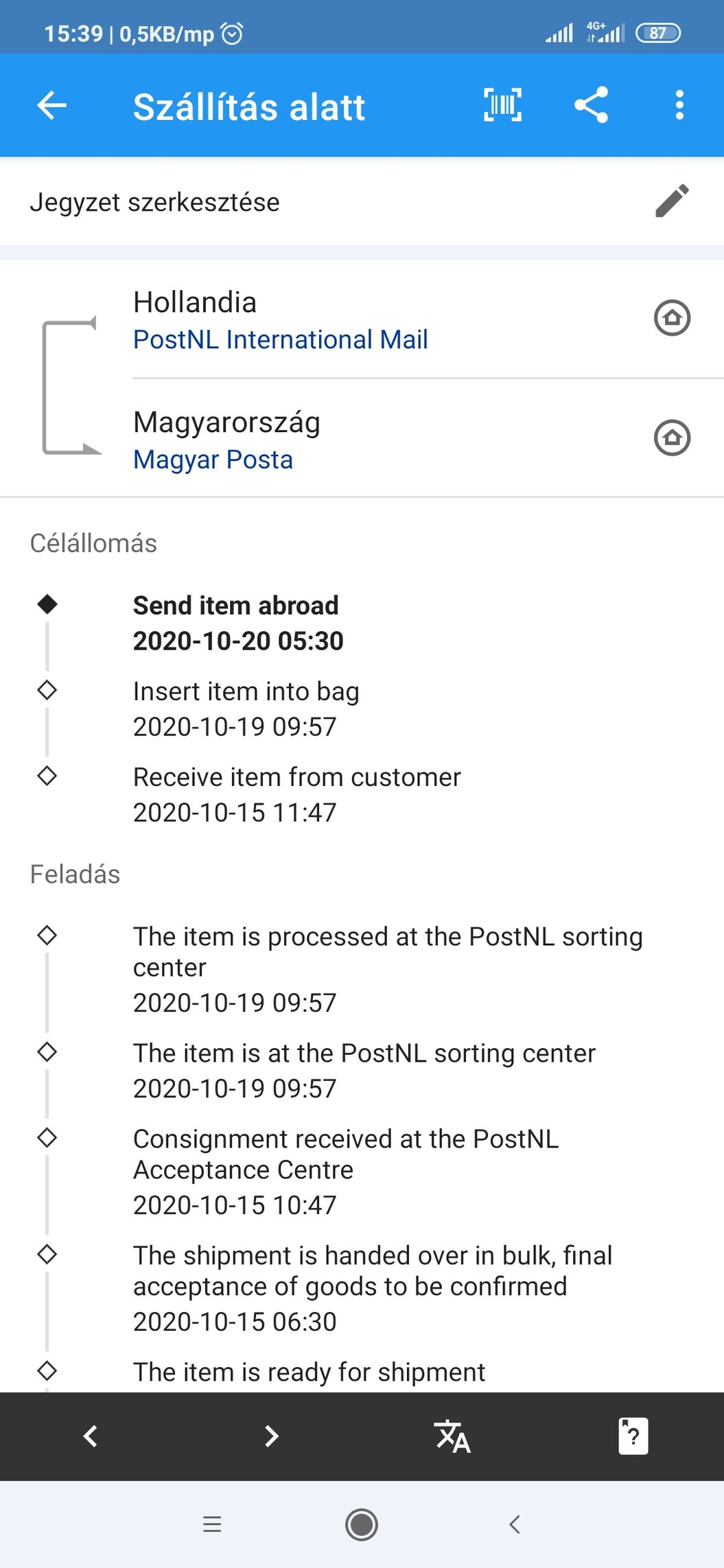The image size is (724, 1568).
Task: Visit the PostNL carrier website icon
Action: [672, 318]
